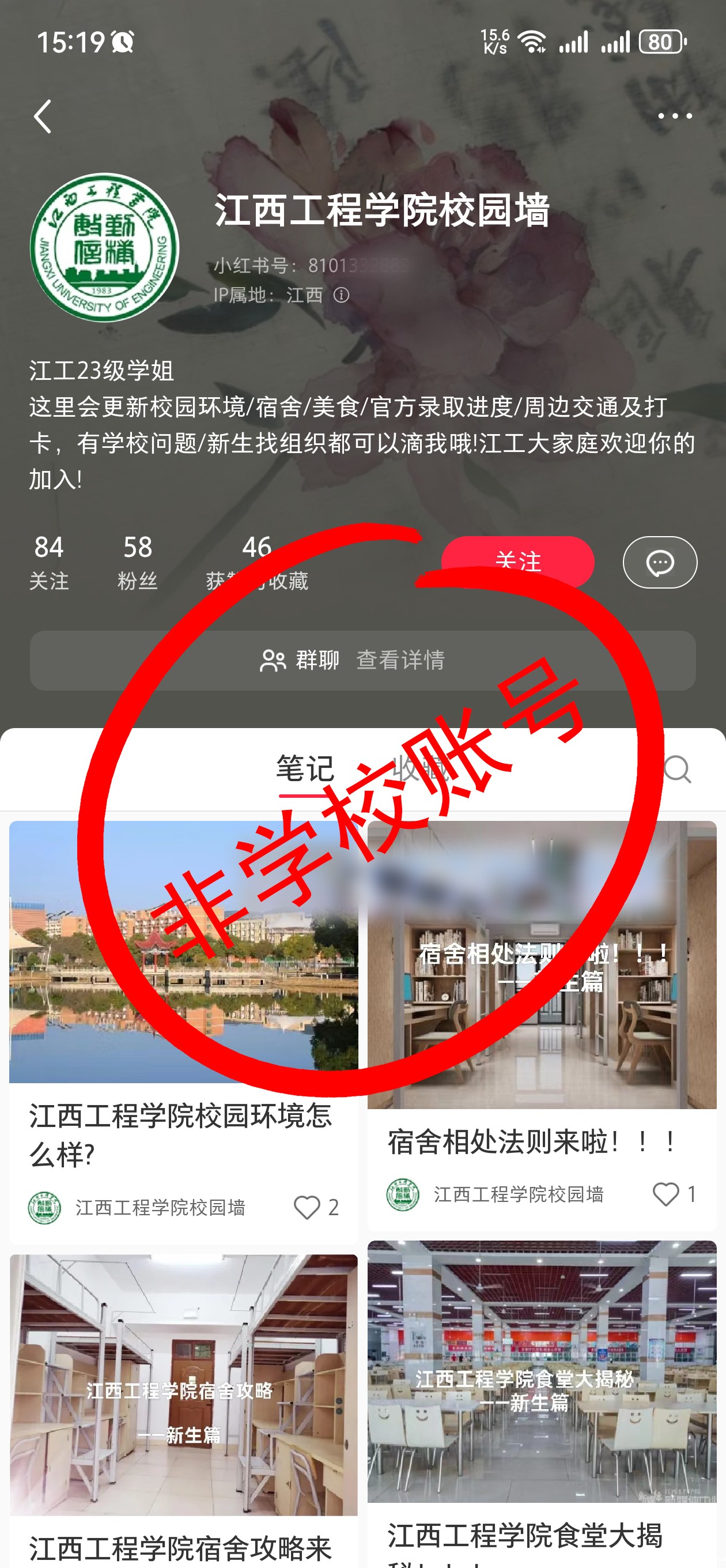This screenshot has height=1568, width=726.
Task: Like the 宿舍相处法则来啦 note
Action: pyautogui.click(x=665, y=1194)
